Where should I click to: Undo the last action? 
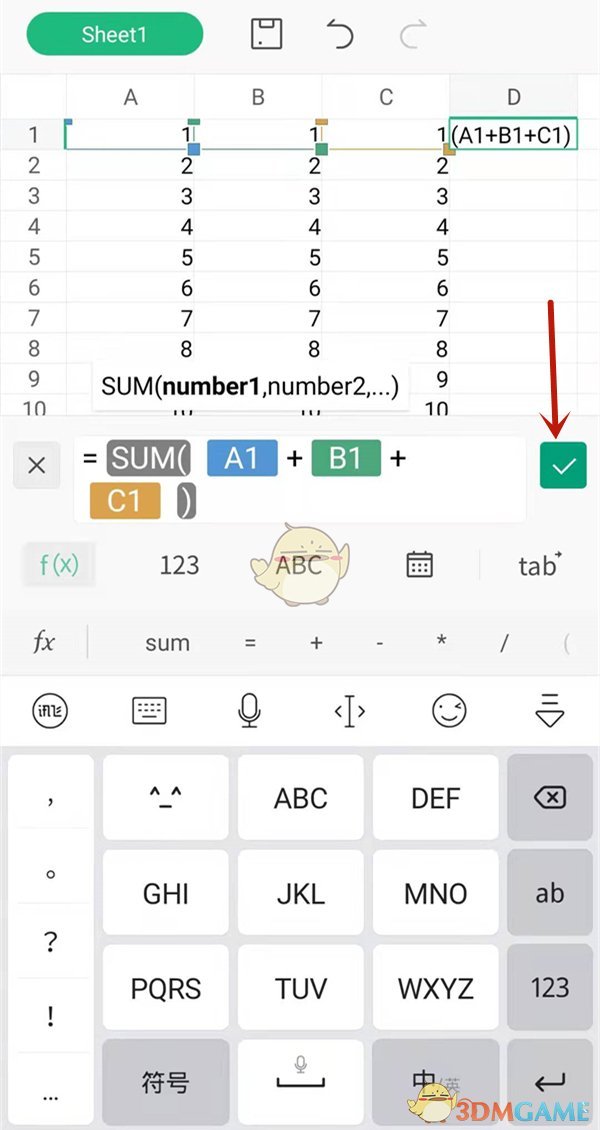click(x=340, y=34)
